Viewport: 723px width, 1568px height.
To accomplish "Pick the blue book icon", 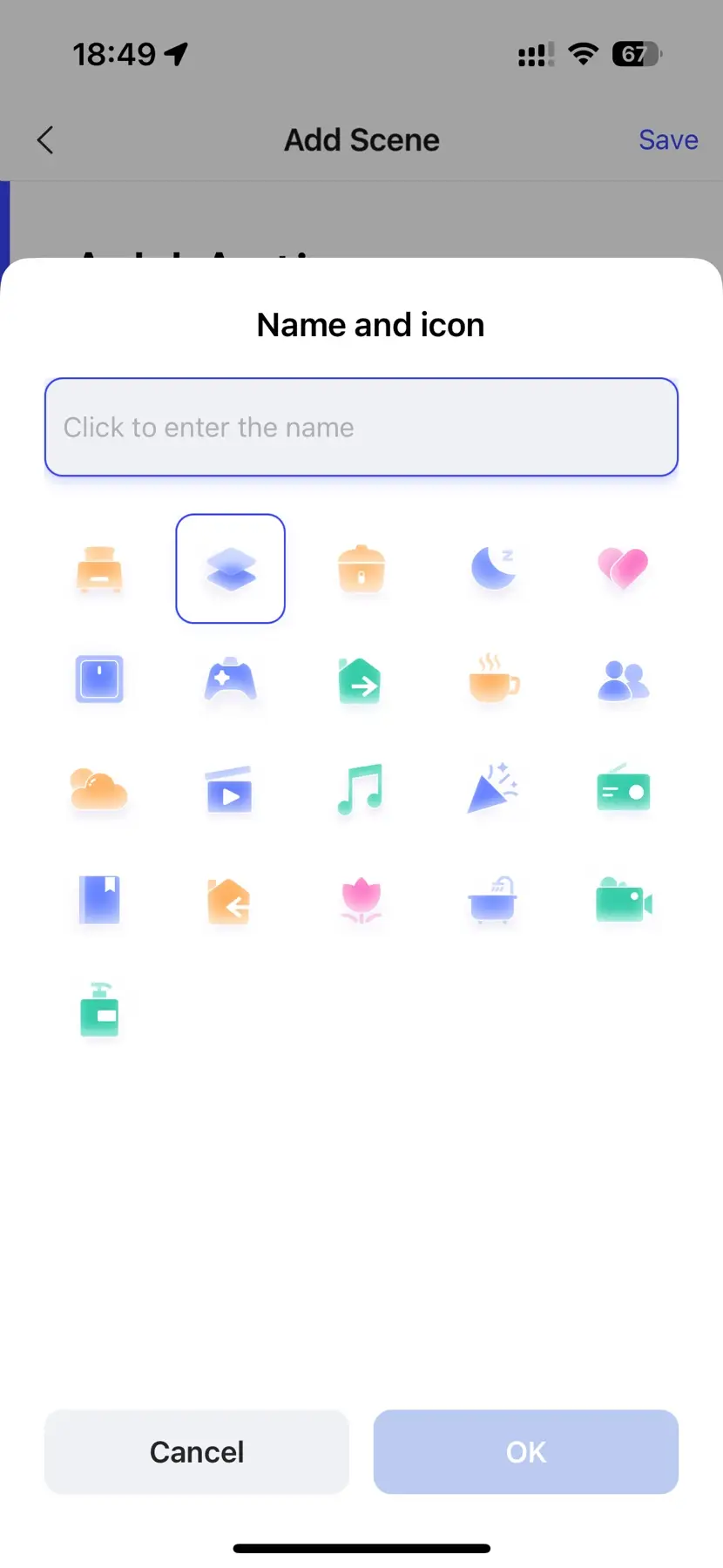I will 99,900.
